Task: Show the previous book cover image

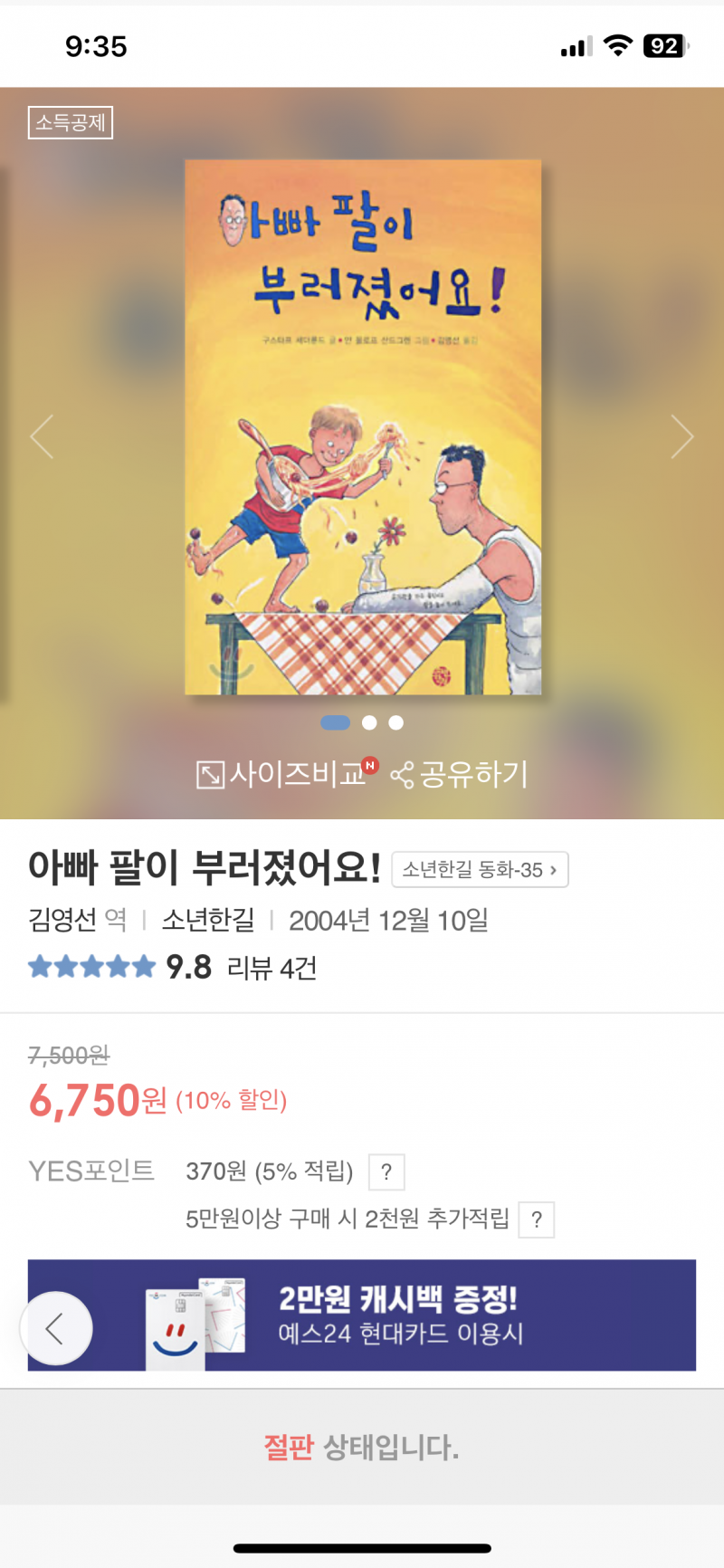Action: coord(42,437)
